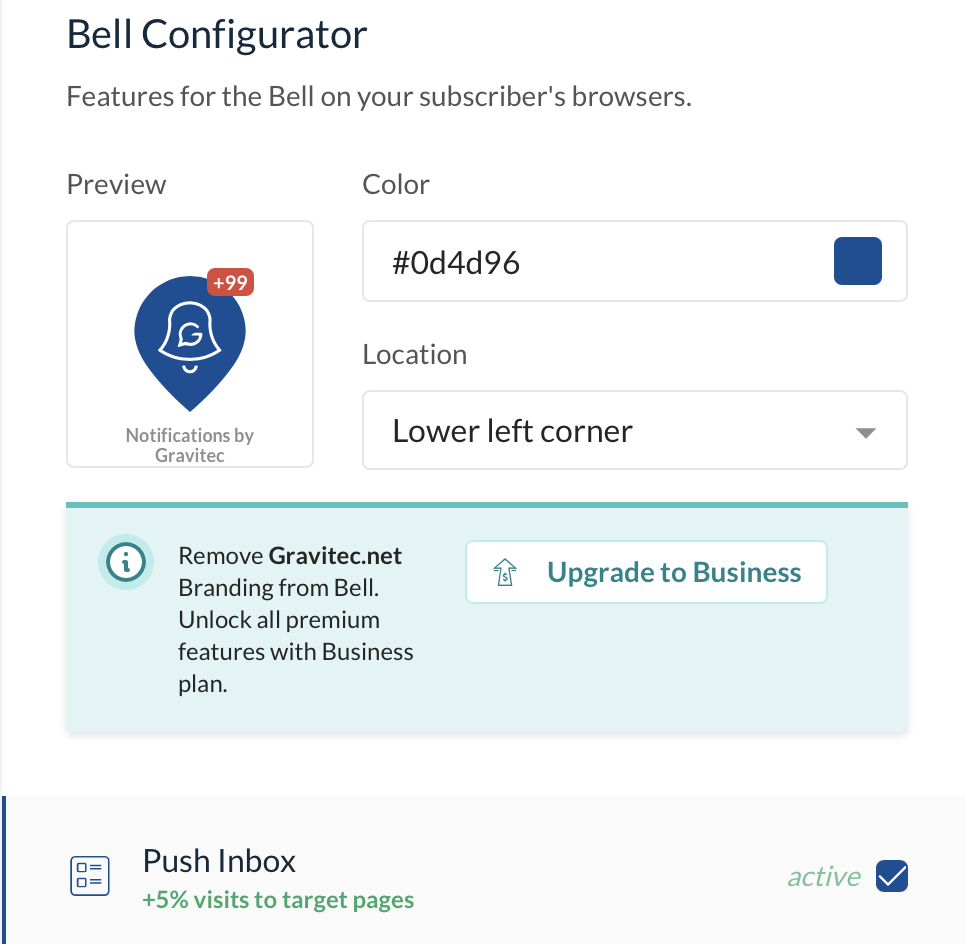Expand the Location dropdown
The height and width of the screenshot is (944, 966).
coord(634,431)
